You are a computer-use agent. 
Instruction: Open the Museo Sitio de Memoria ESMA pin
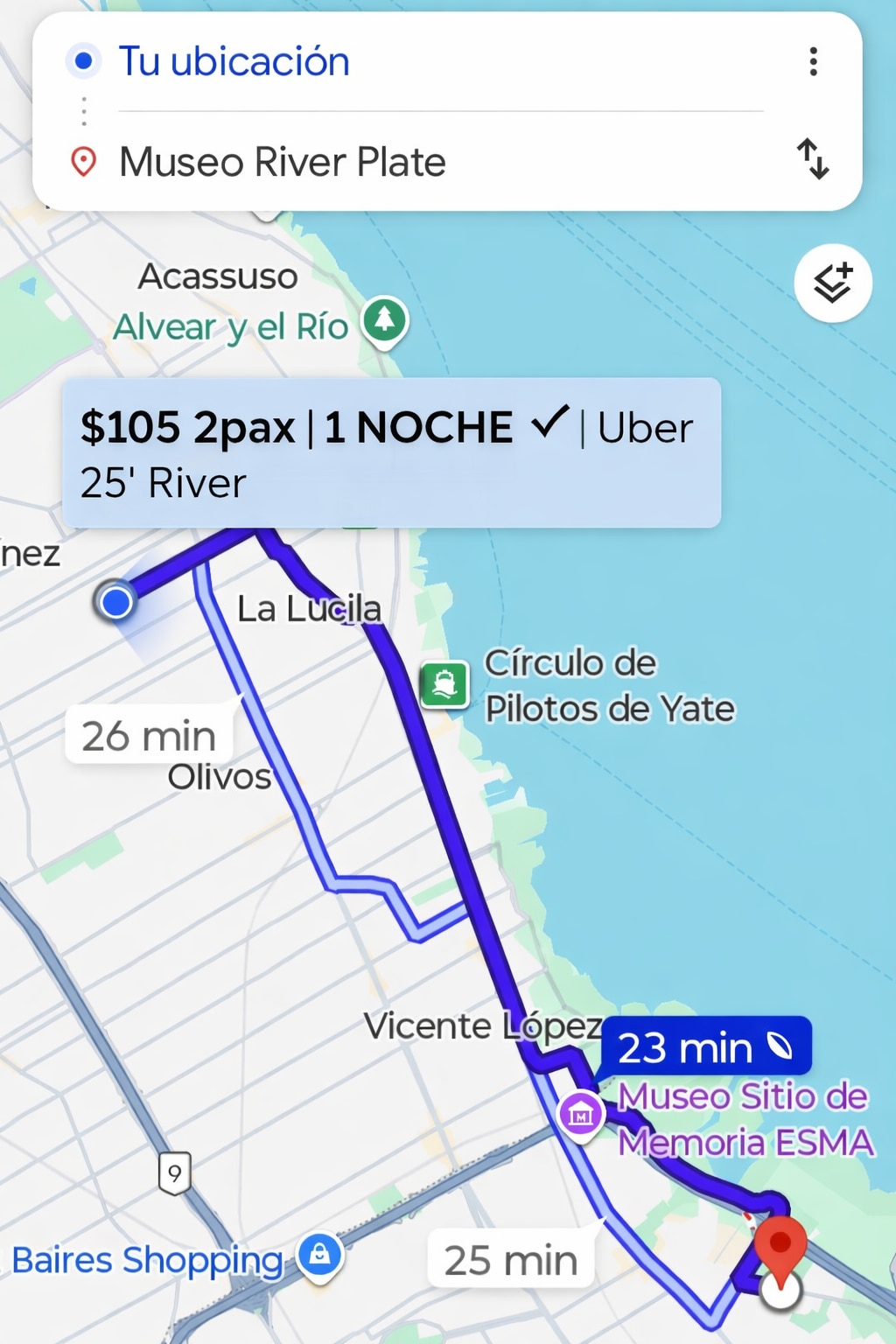pos(580,1116)
